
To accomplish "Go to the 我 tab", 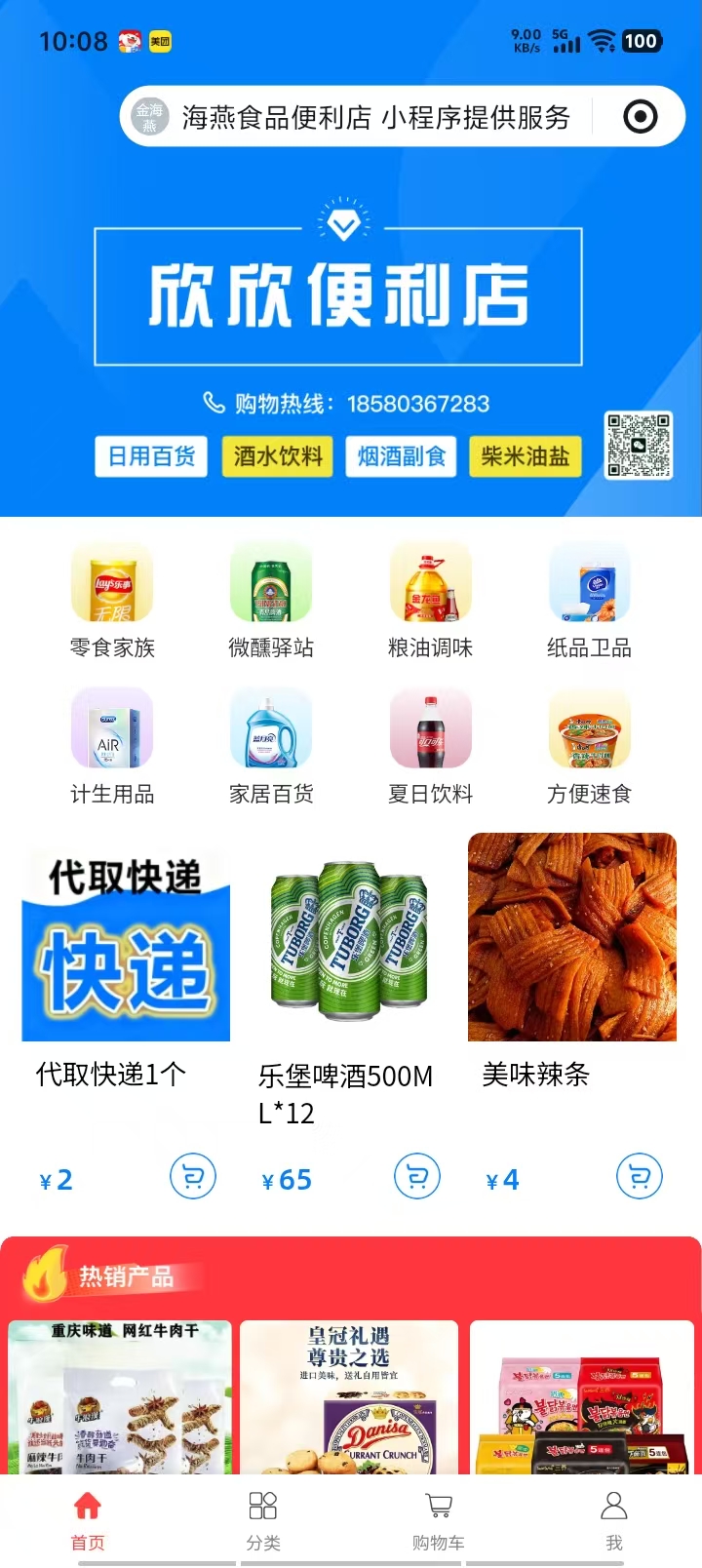I will 614,1519.
